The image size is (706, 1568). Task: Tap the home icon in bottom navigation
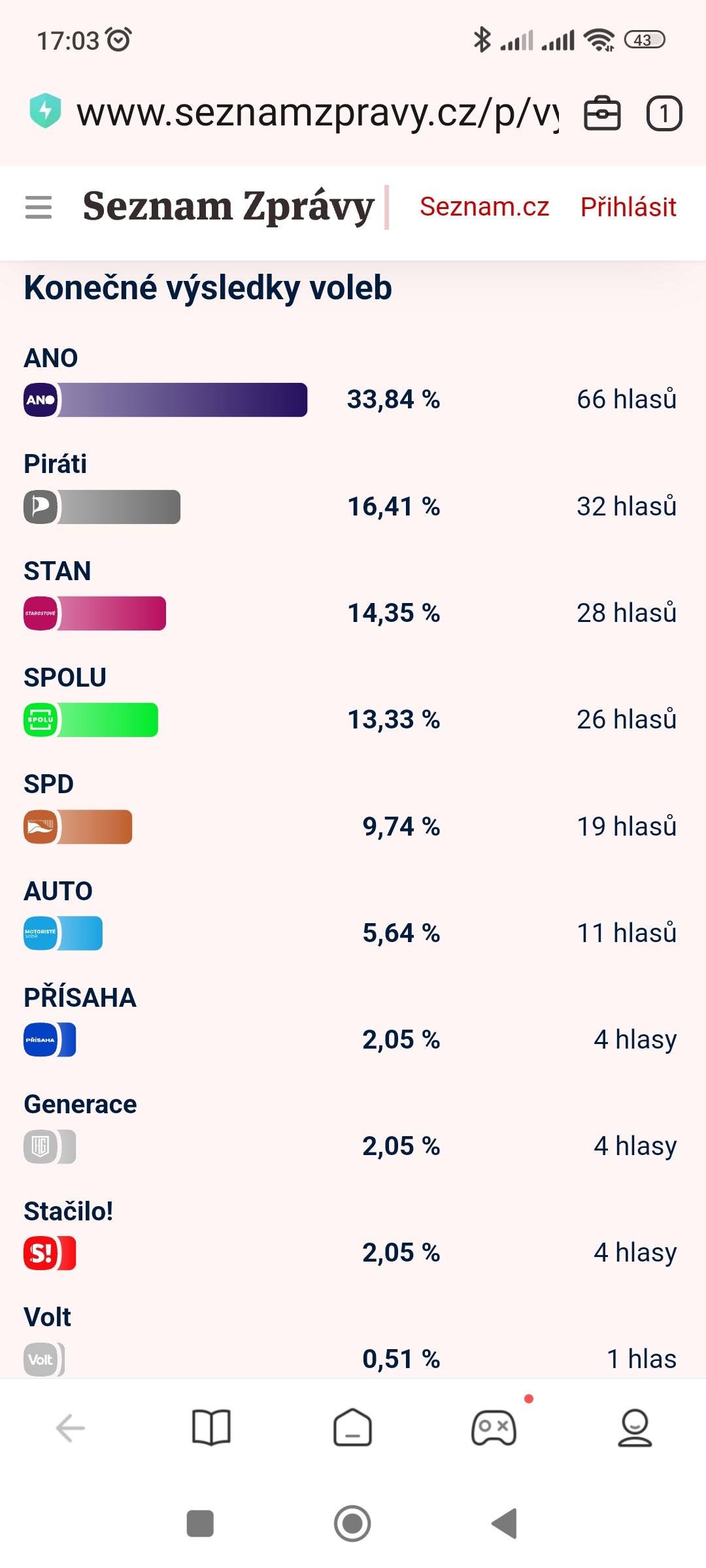tap(352, 1427)
